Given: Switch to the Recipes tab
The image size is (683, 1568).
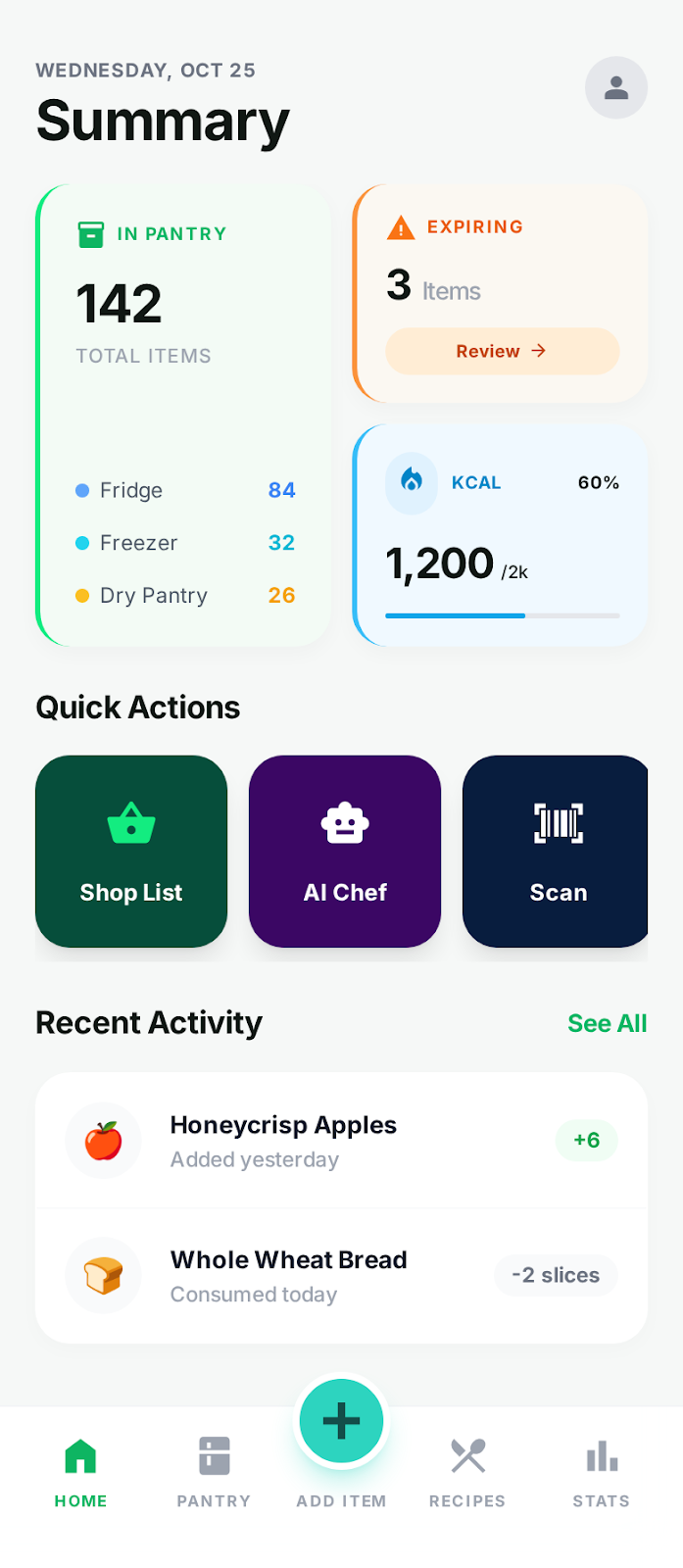Looking at the screenshot, I should (467, 1470).
